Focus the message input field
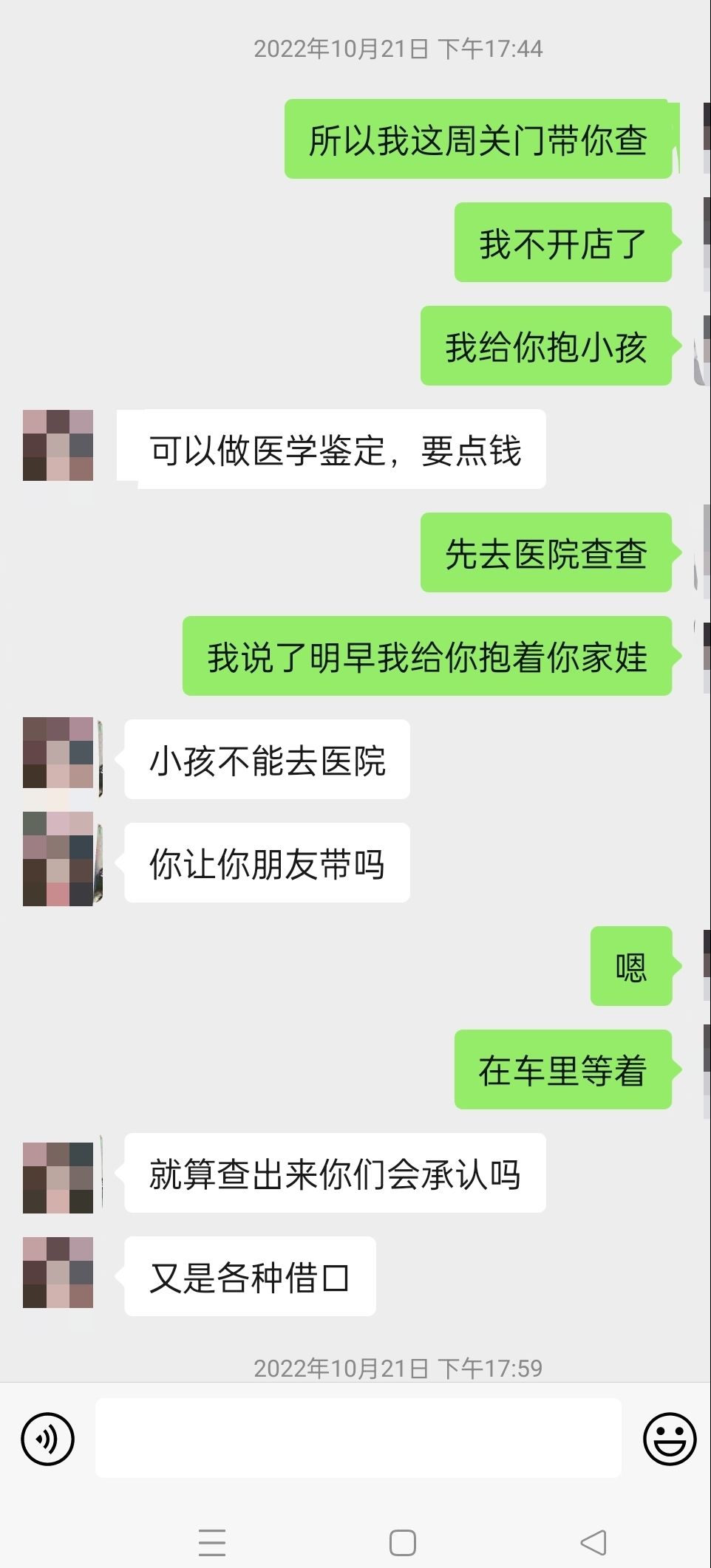711x1568 pixels. [x=358, y=1438]
